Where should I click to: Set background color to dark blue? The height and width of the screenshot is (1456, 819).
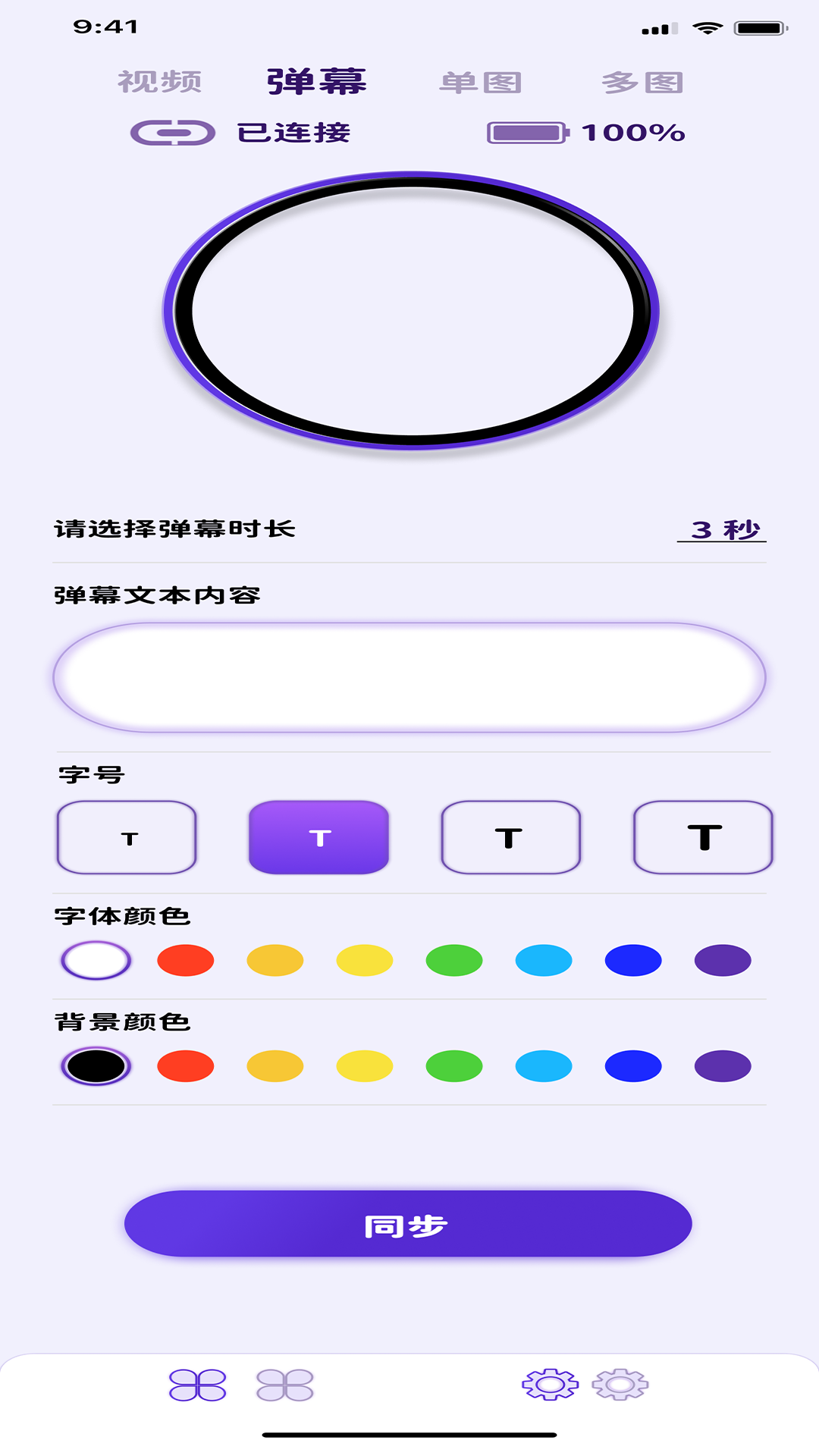click(x=633, y=1066)
